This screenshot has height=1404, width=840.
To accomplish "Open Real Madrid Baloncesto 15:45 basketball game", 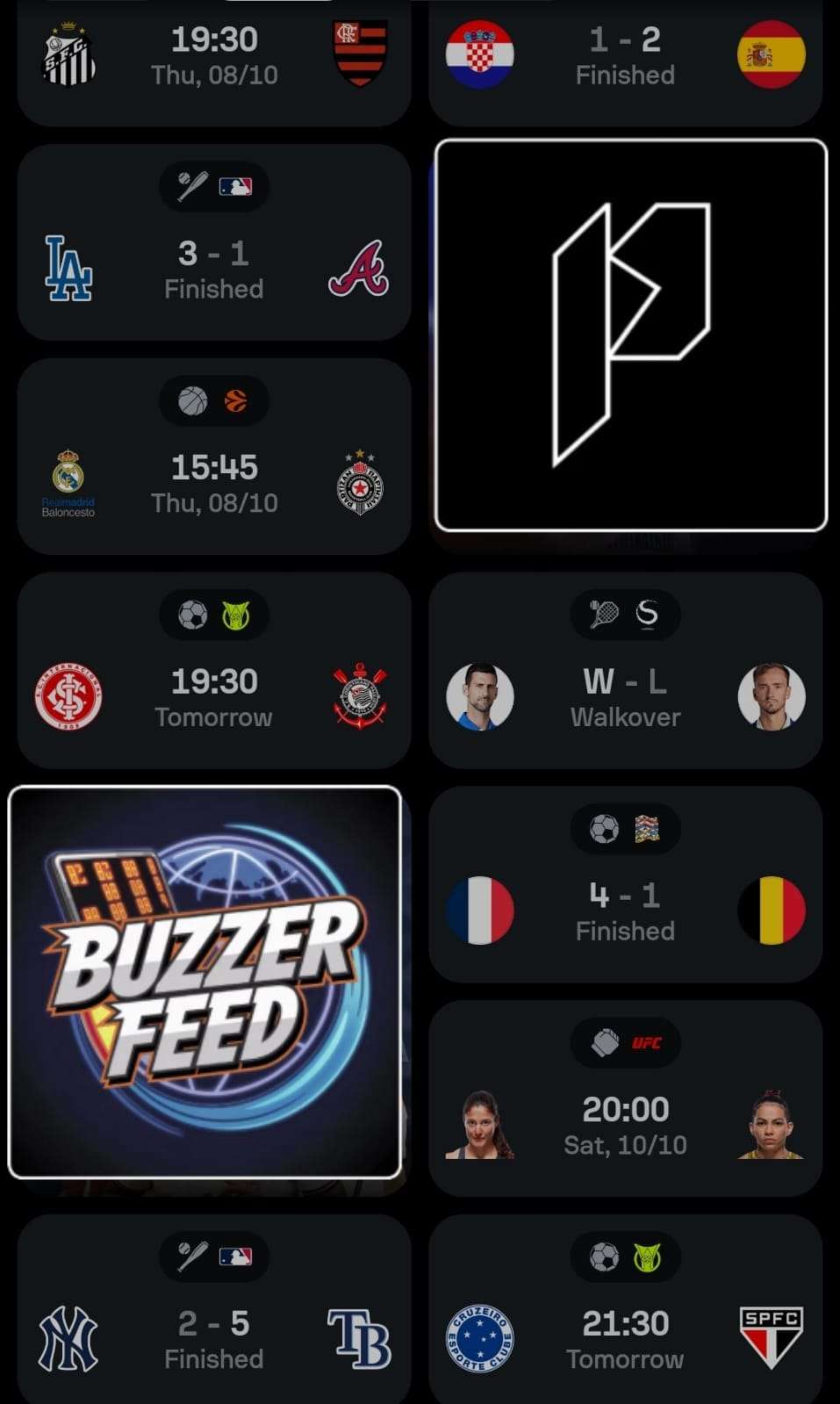I will 214,457.
